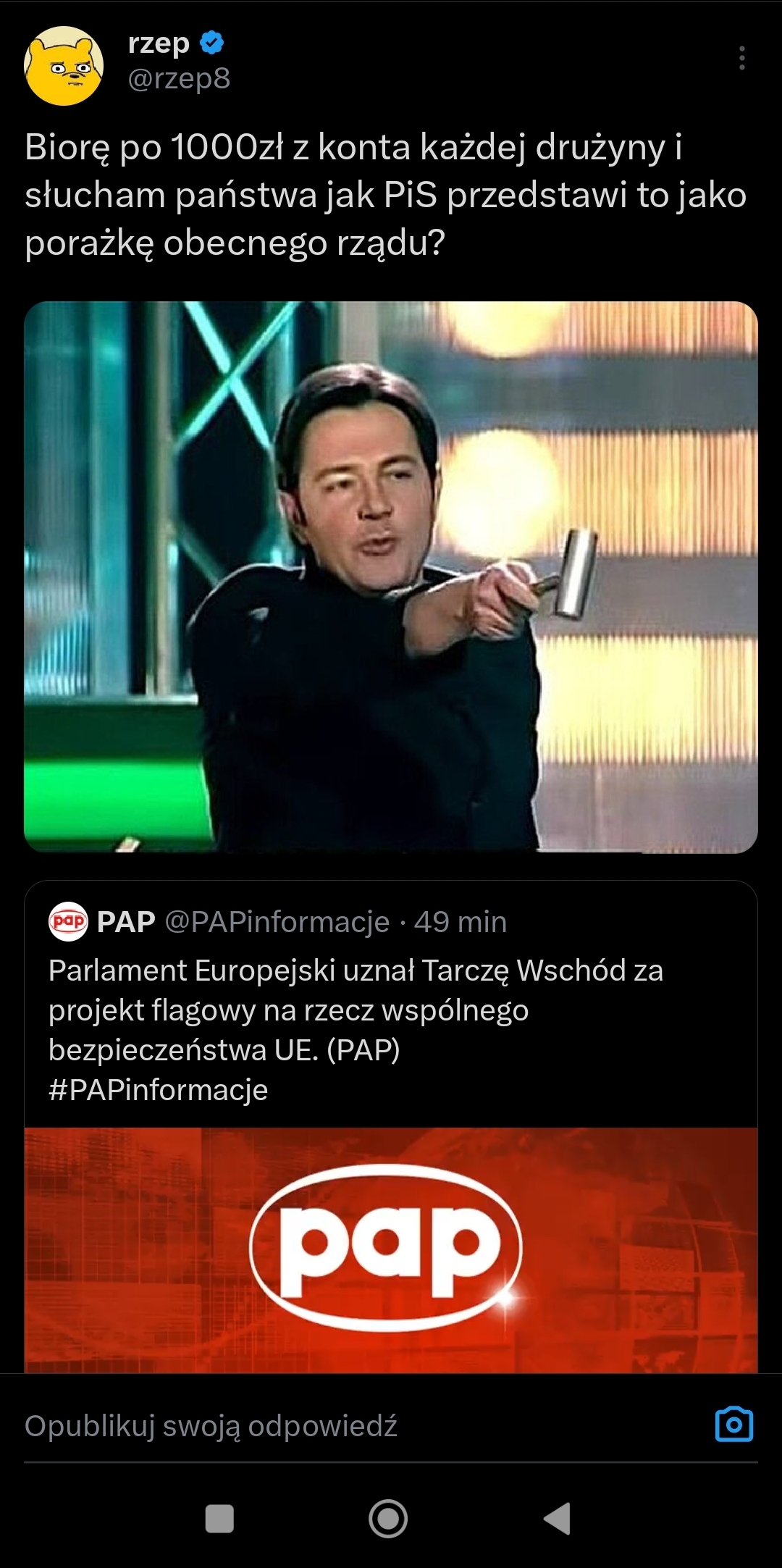Open the post overflow menu
This screenshot has width=782, height=1568.
[x=741, y=58]
